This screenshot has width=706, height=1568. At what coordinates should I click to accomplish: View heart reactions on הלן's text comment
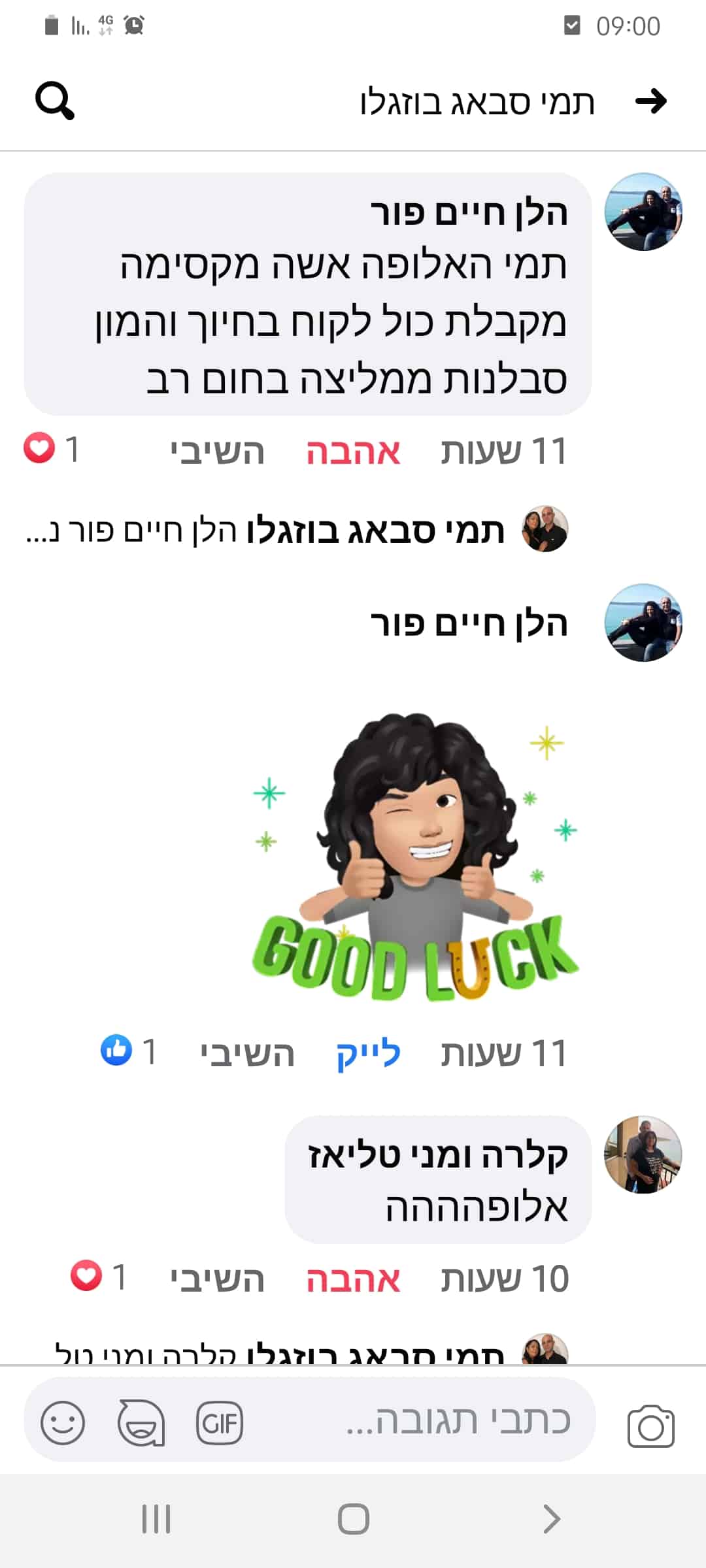click(51, 449)
